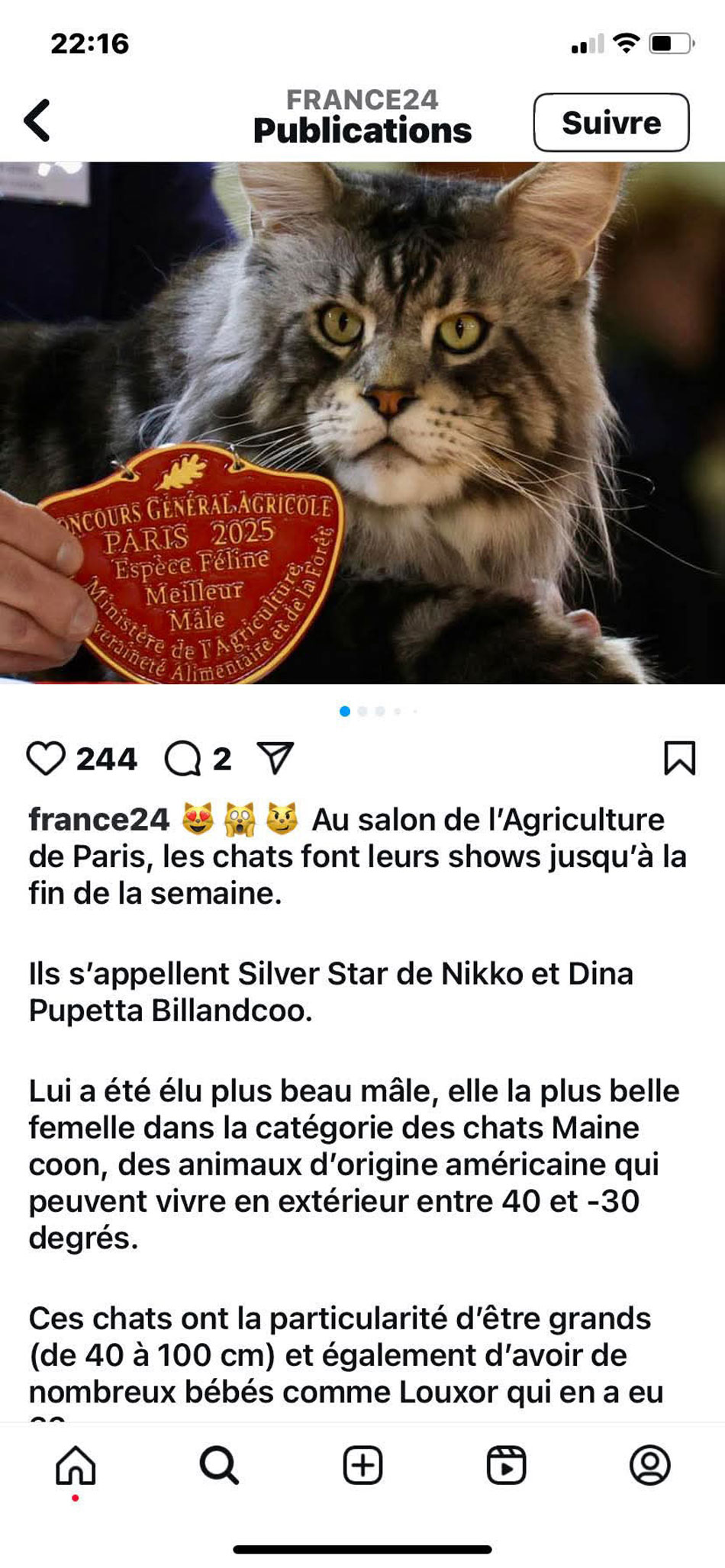Switch to the Reels tab
The height and width of the screenshot is (1568, 725).
pyautogui.click(x=507, y=1466)
